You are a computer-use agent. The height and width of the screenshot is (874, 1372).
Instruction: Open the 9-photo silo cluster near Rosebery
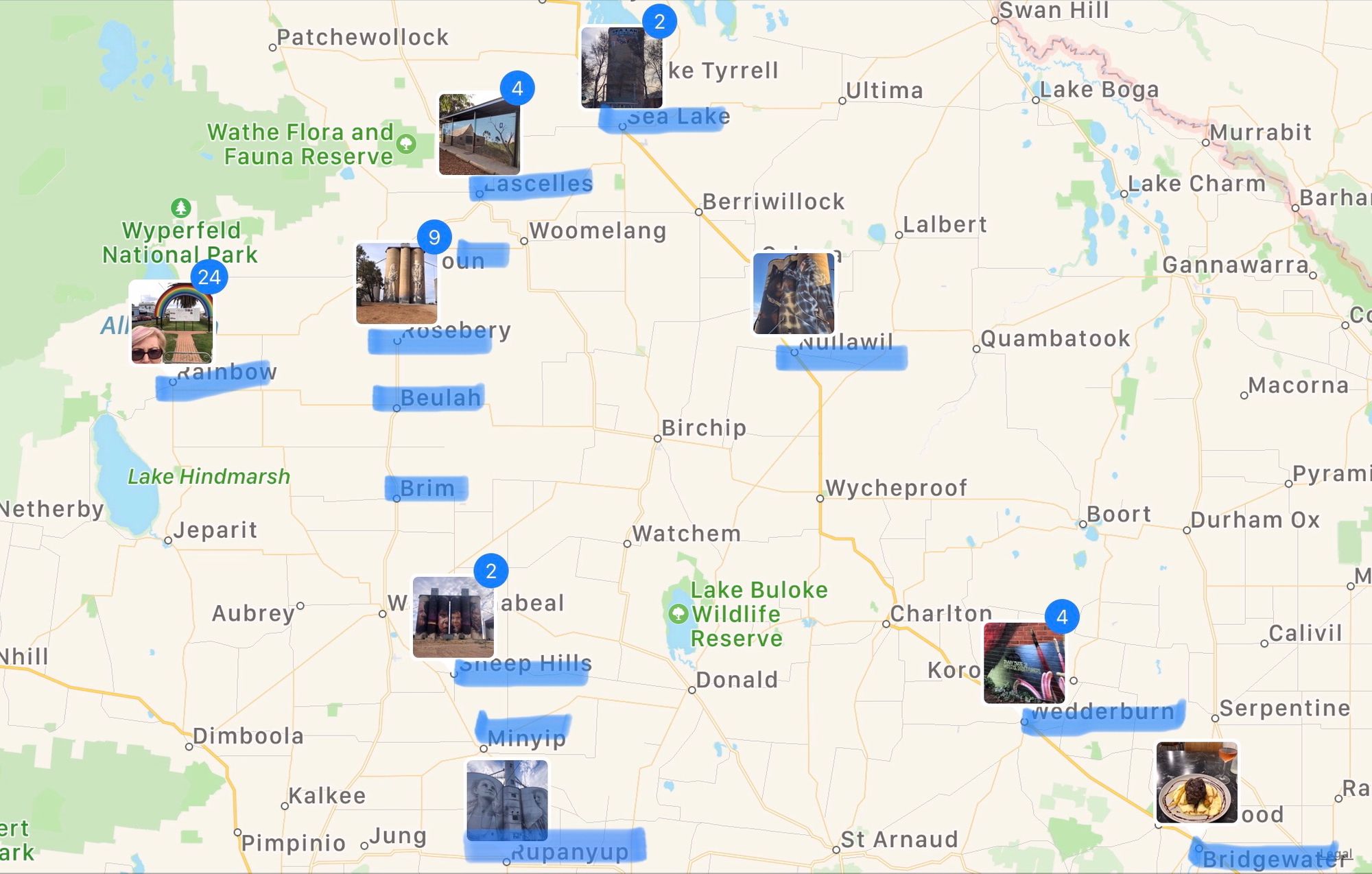(397, 283)
